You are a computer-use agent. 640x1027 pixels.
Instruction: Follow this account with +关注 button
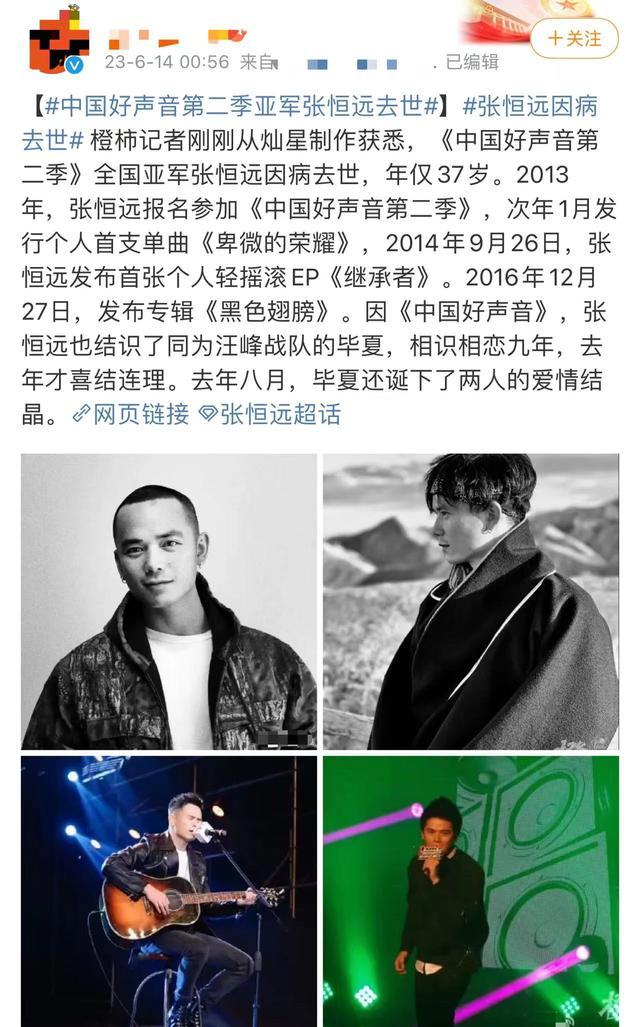pyautogui.click(x=574, y=39)
